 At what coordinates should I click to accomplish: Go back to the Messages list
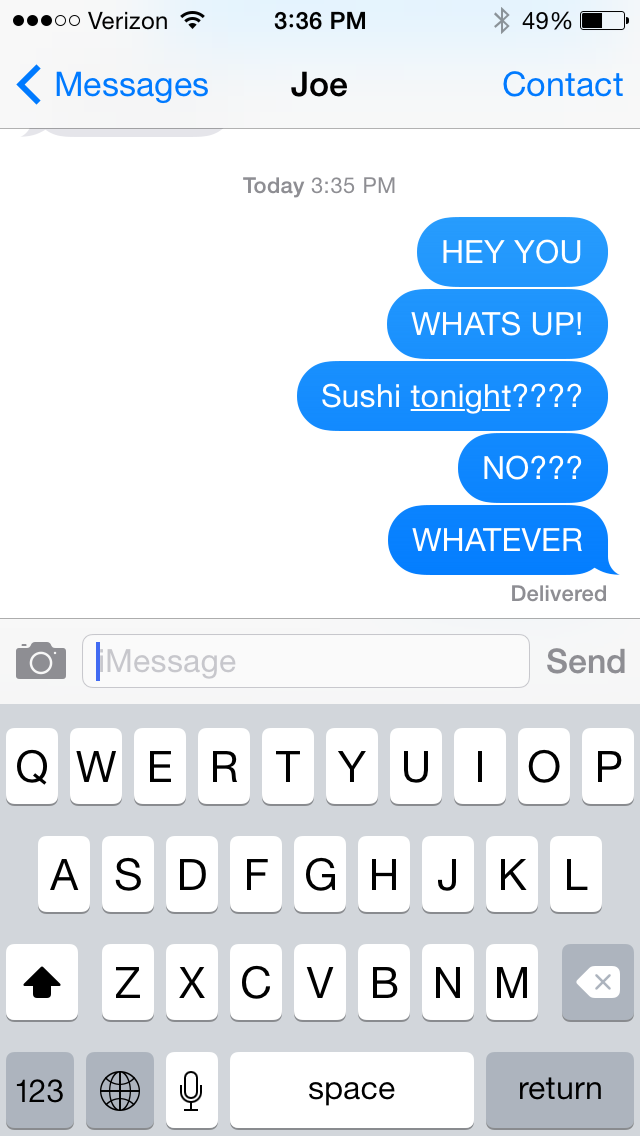pyautogui.click(x=112, y=86)
